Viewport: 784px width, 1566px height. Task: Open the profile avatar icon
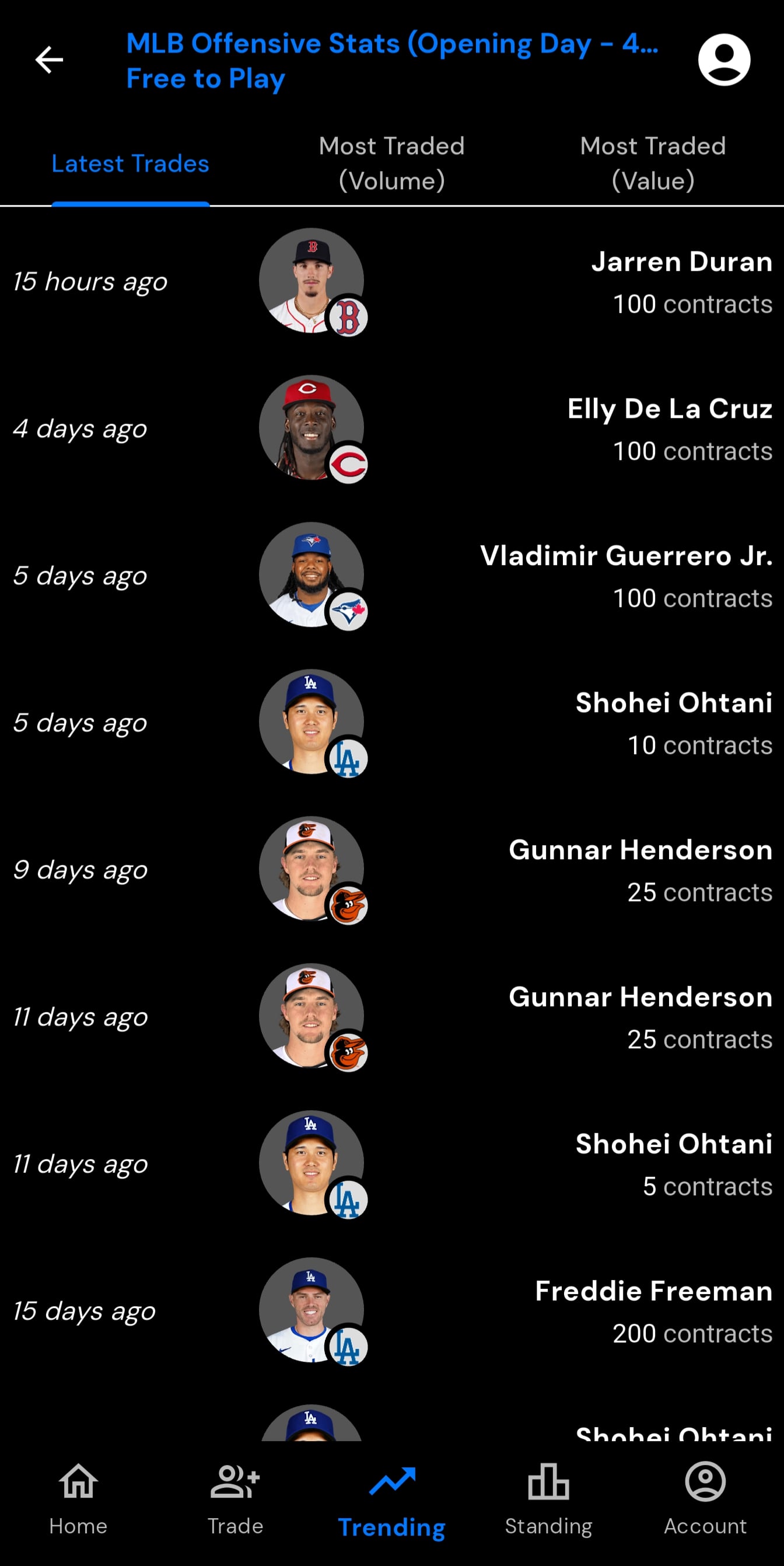pos(723,60)
